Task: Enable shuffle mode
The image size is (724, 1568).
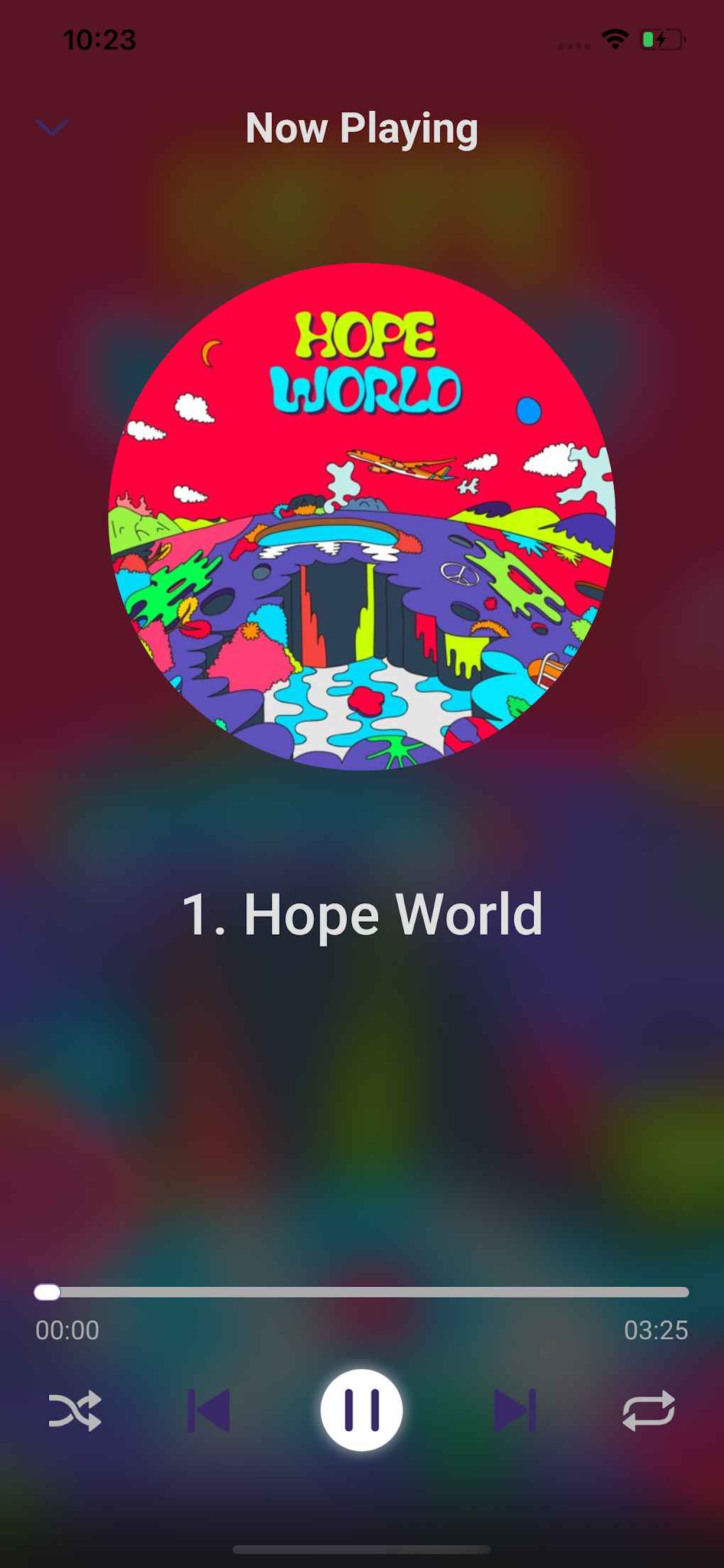Action: click(75, 1410)
